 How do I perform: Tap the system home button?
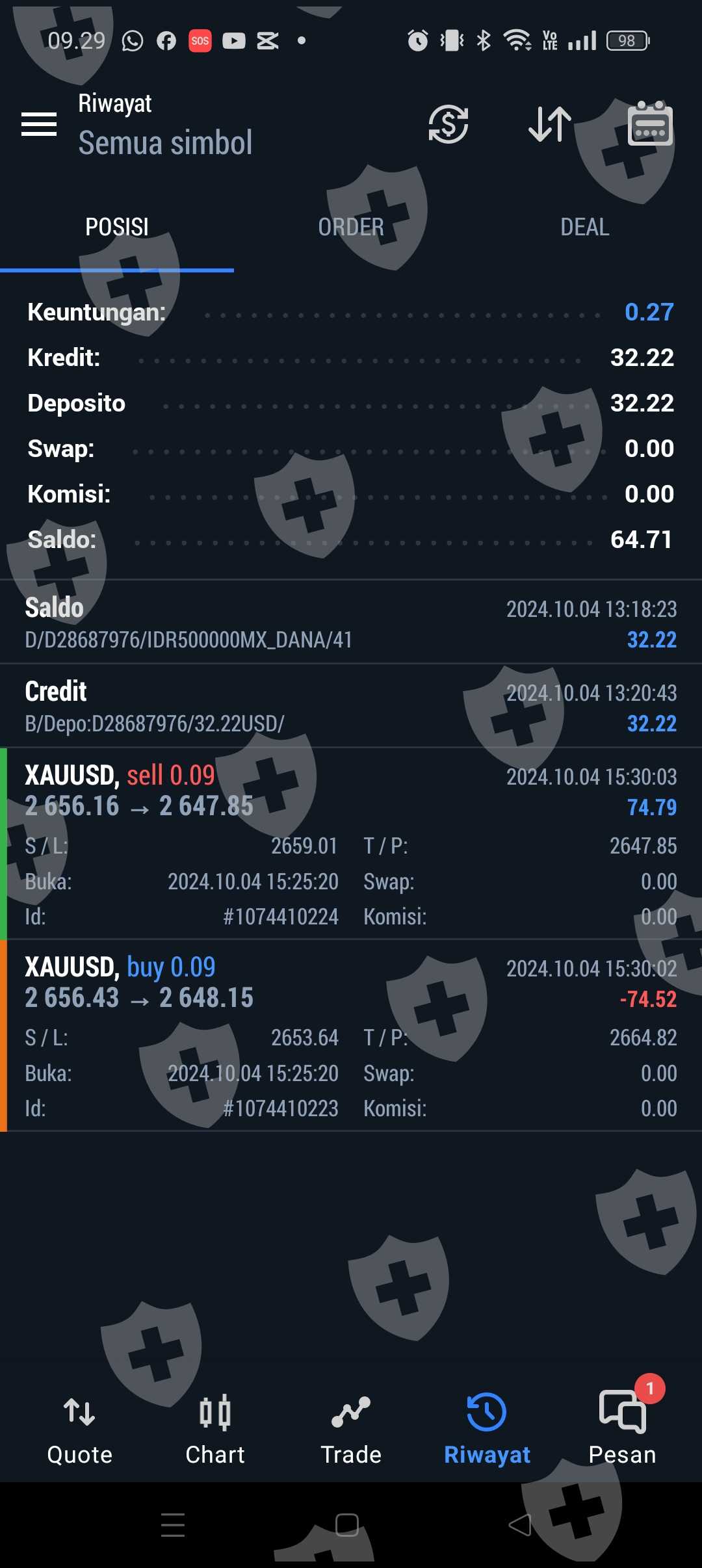point(347,1524)
